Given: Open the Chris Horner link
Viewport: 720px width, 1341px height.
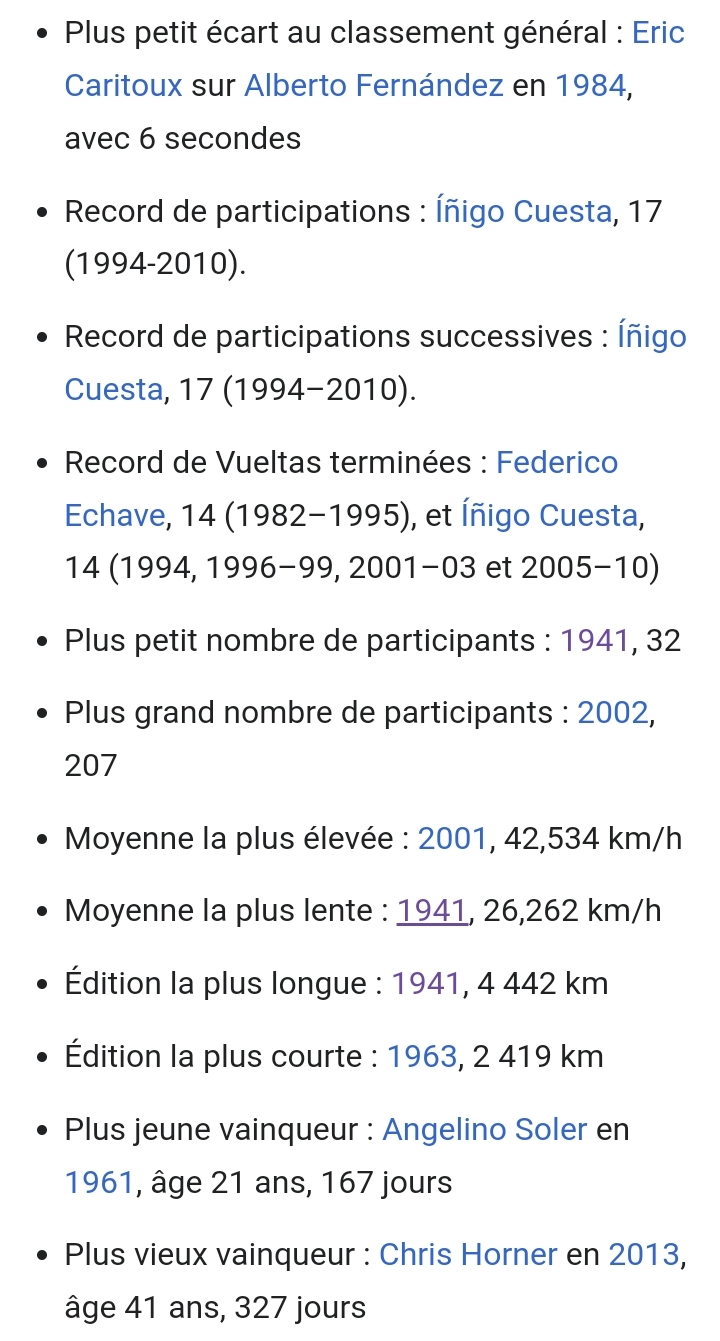Looking at the screenshot, I should pos(468,1255).
